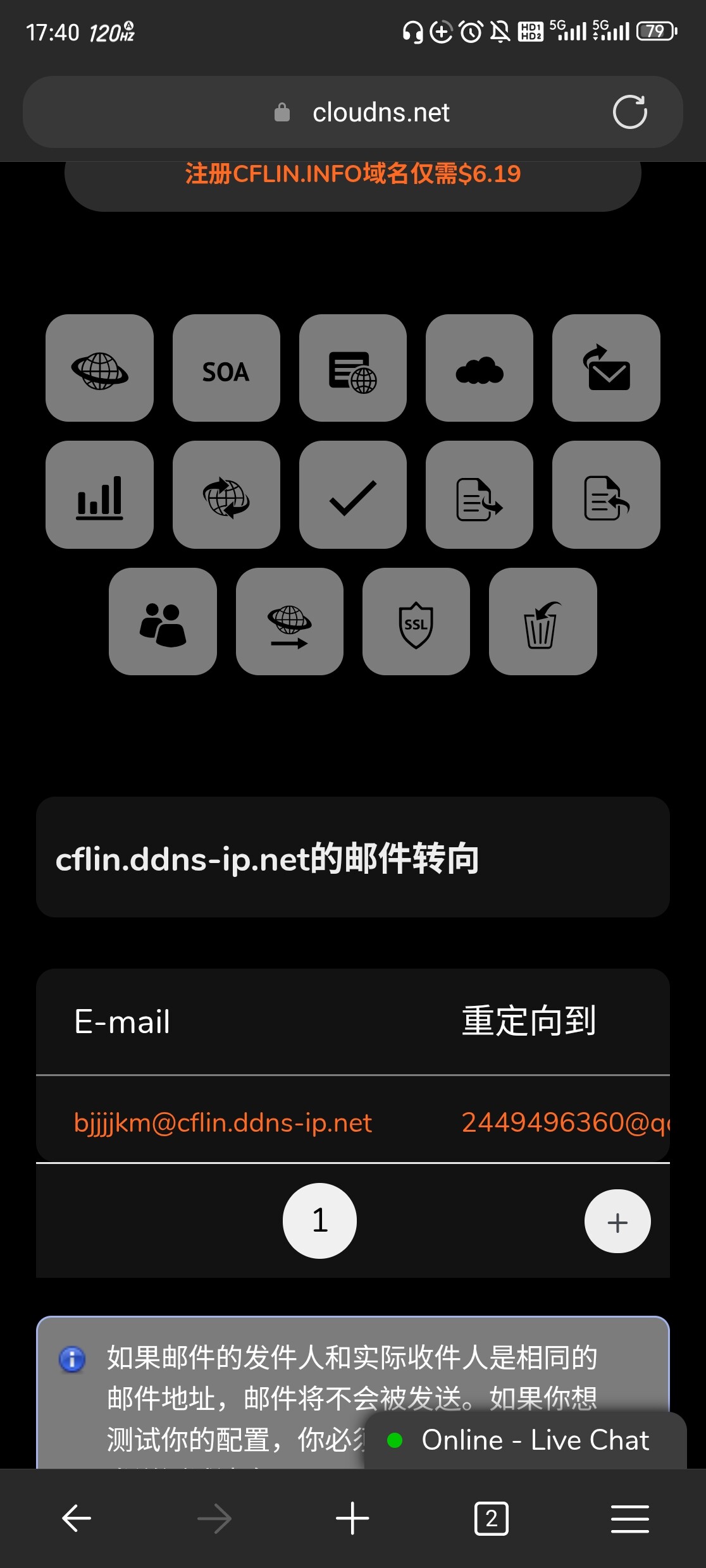Screen dimensions: 706x1568
Task: Open the SOA settings tile
Action: [x=226, y=368]
